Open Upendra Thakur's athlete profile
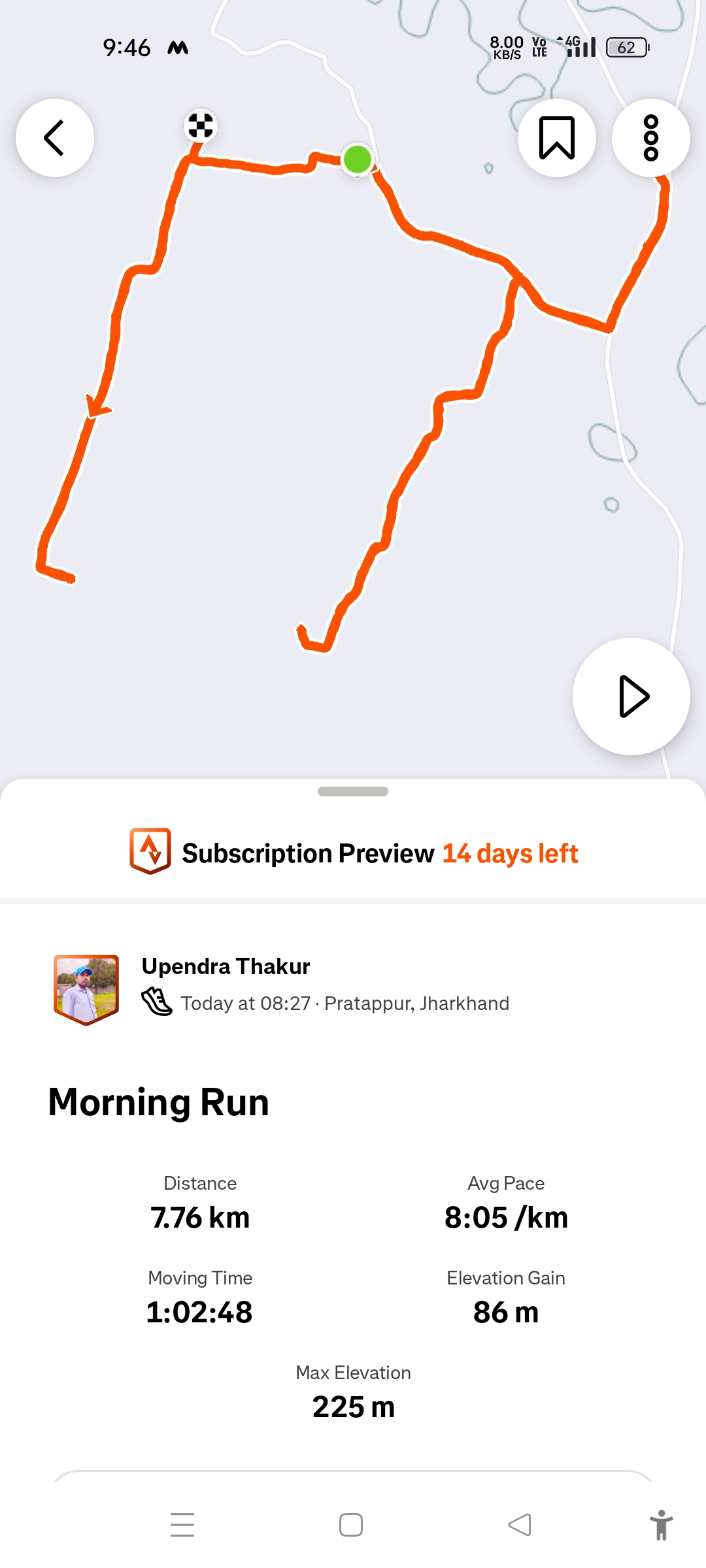The width and height of the screenshot is (706, 1568). tap(226, 966)
